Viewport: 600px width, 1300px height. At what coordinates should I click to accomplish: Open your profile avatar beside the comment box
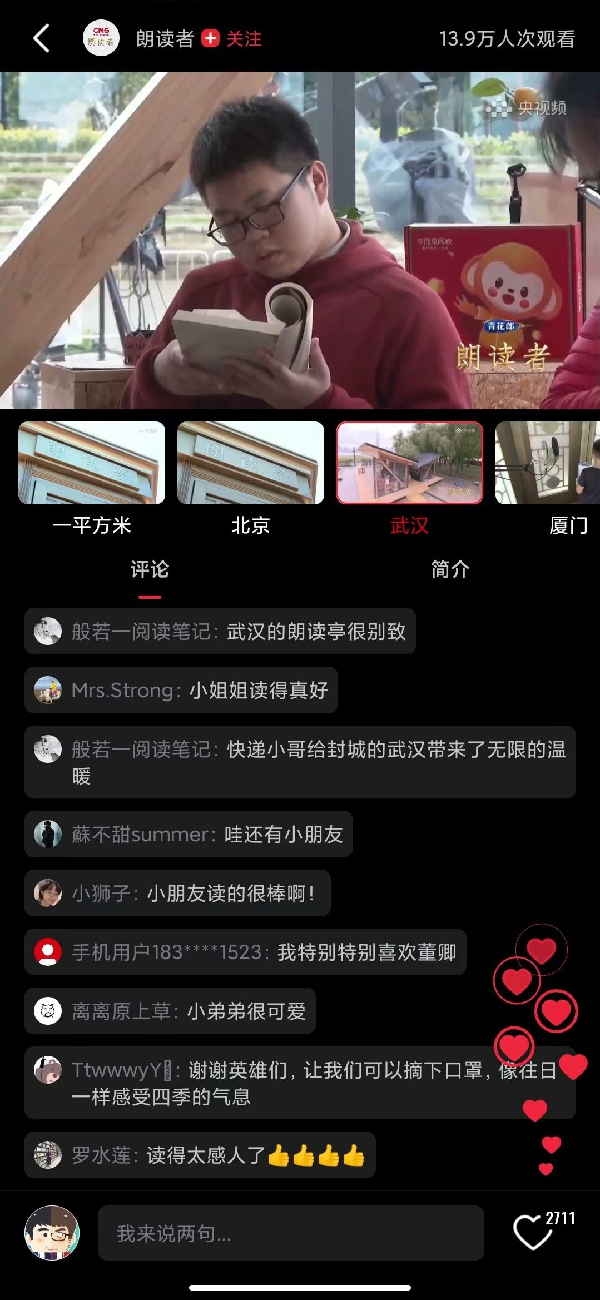click(52, 1232)
